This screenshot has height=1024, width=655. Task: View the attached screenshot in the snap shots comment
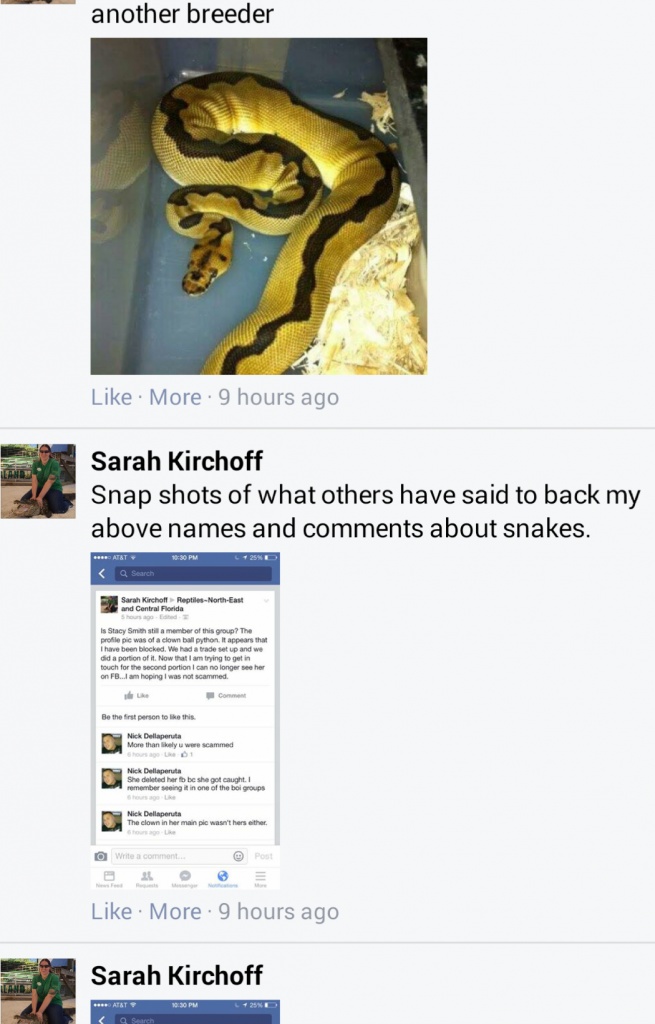[x=185, y=720]
